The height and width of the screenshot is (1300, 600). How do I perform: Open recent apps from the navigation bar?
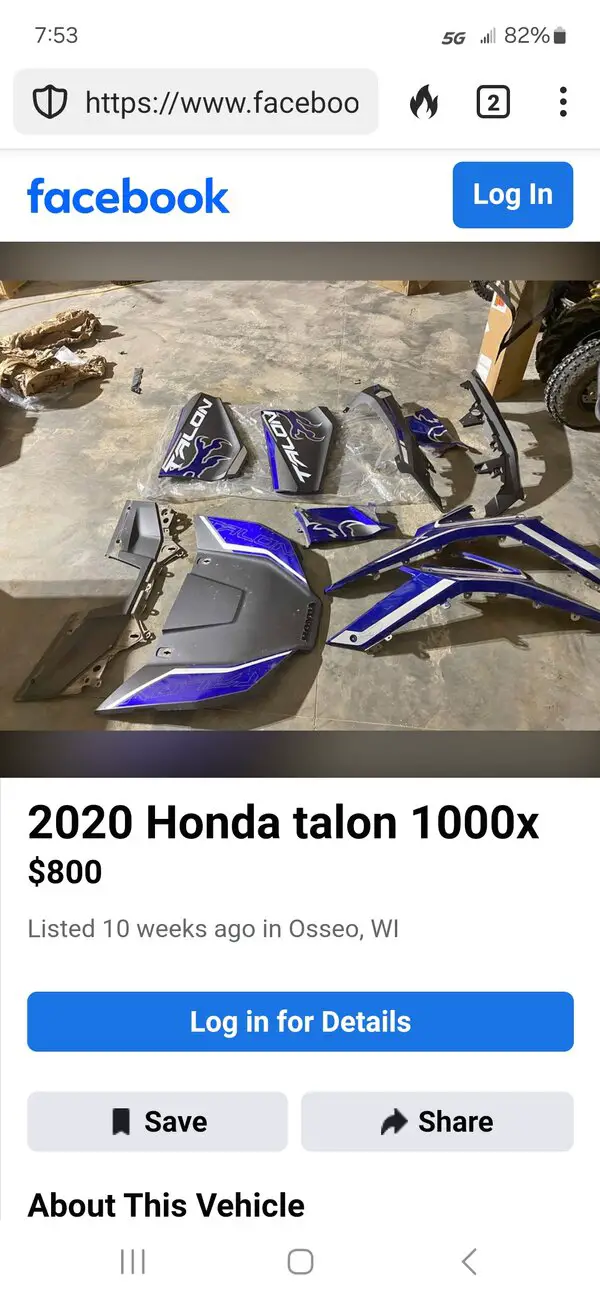(132, 1262)
